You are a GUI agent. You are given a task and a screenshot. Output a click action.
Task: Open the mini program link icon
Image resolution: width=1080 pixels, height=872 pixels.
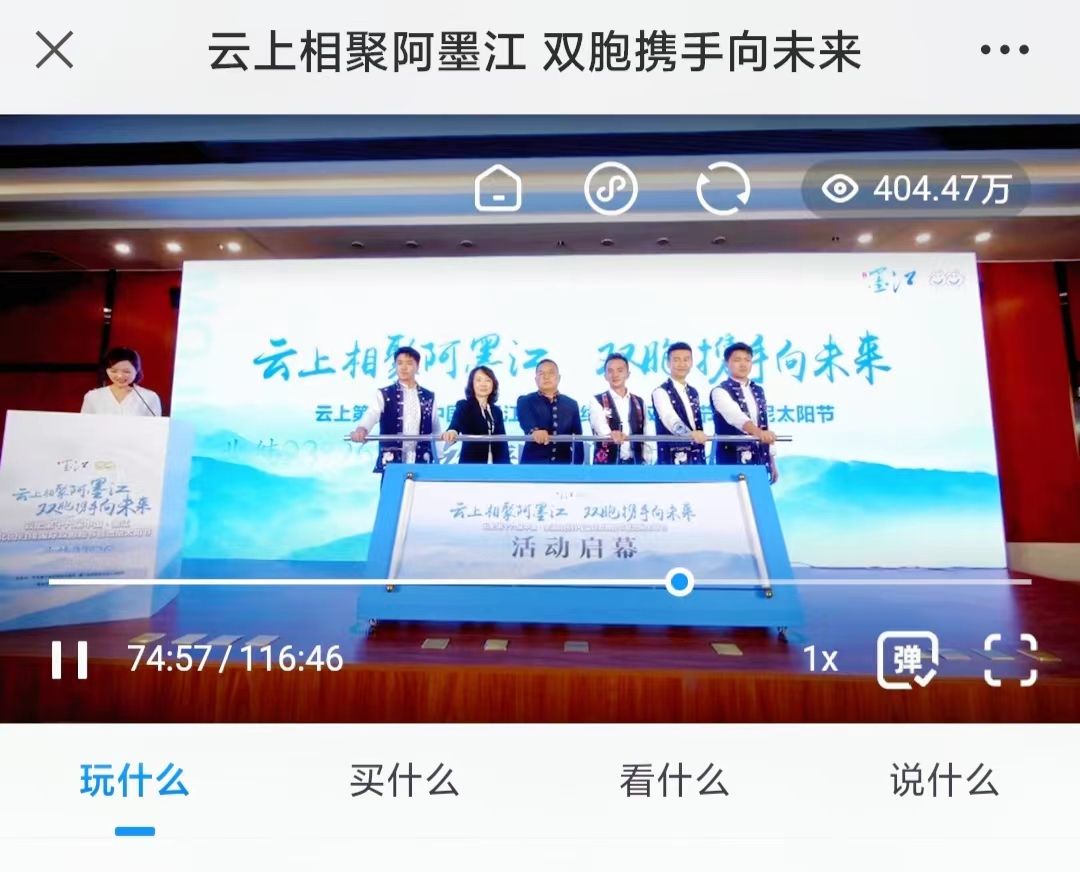[610, 188]
